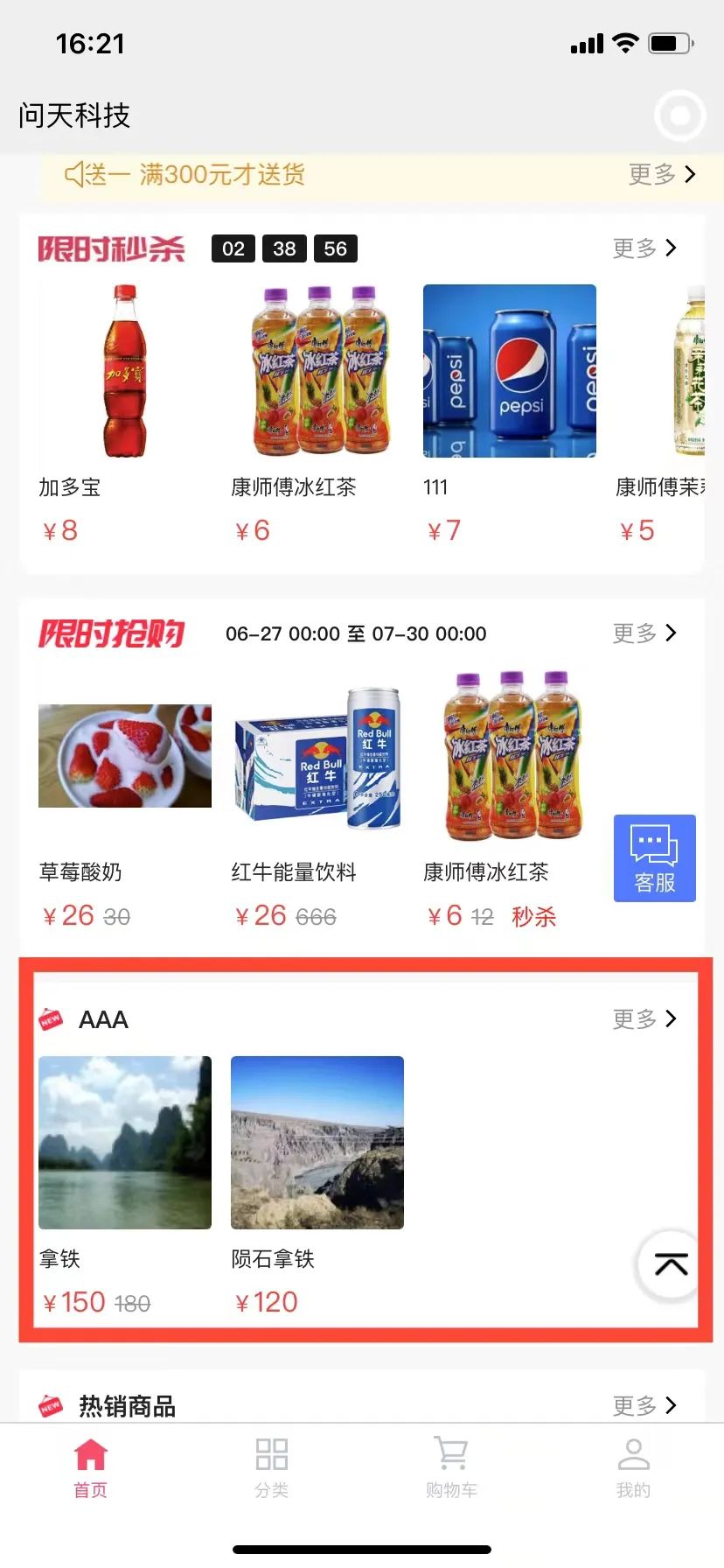Open 康师傅冰红茶 in flash sale row
The width and height of the screenshot is (724, 1568).
click(317, 372)
